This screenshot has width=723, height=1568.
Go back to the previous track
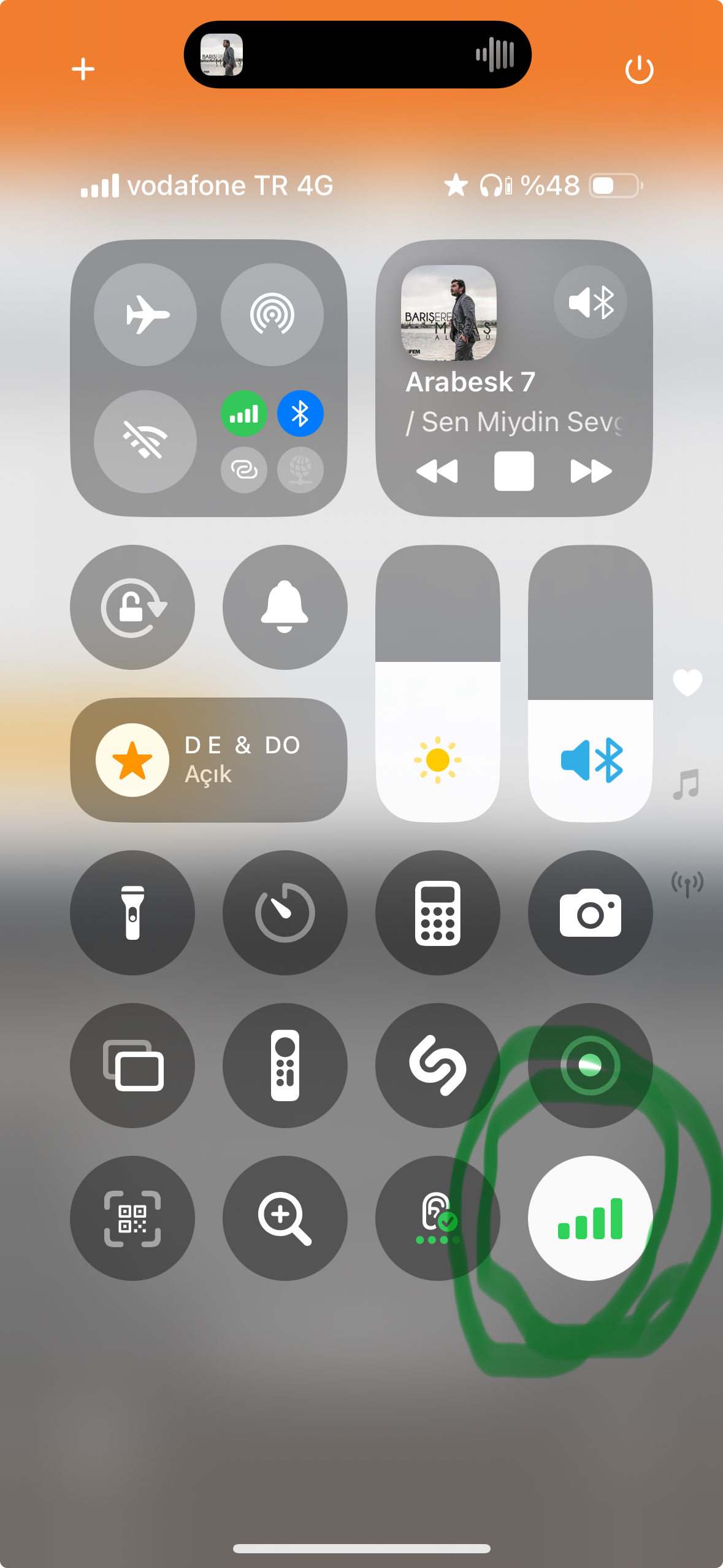pos(437,471)
